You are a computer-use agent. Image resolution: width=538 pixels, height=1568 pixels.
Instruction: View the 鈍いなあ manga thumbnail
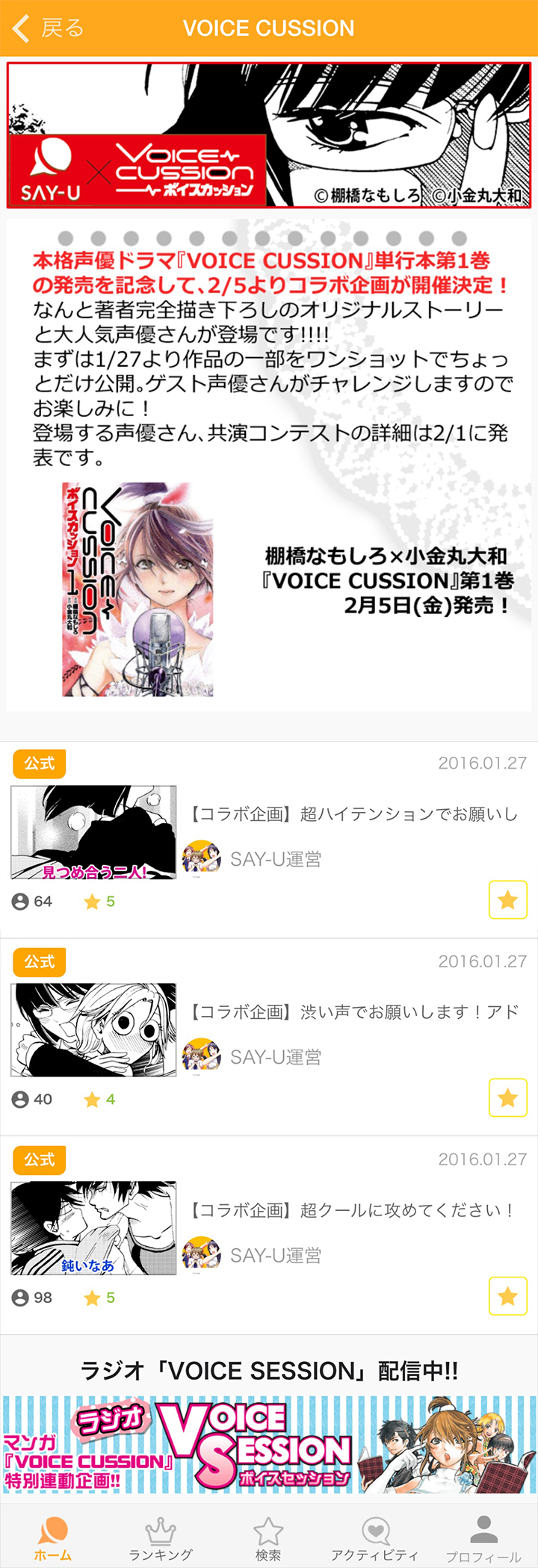tap(93, 1227)
